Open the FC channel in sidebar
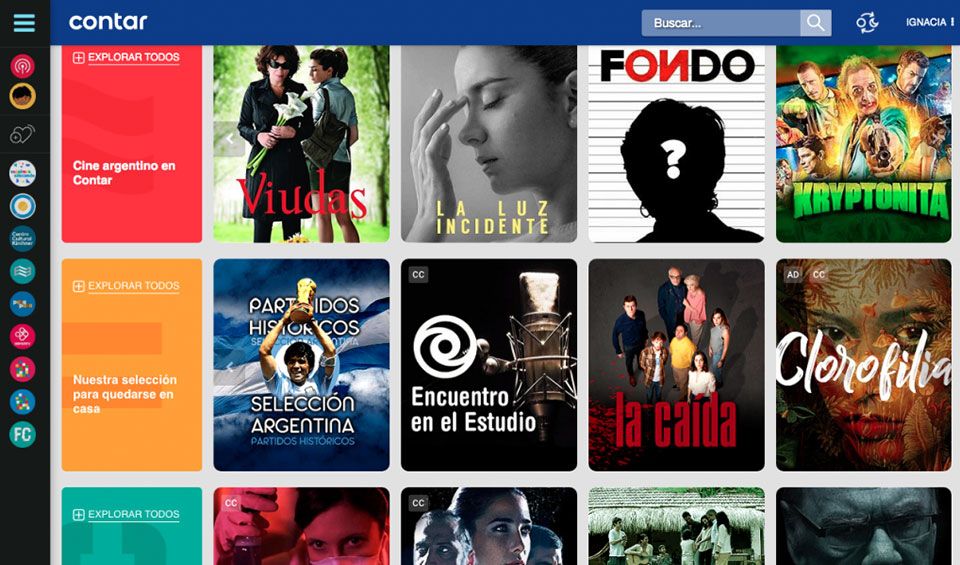The height and width of the screenshot is (565, 960). (22, 435)
